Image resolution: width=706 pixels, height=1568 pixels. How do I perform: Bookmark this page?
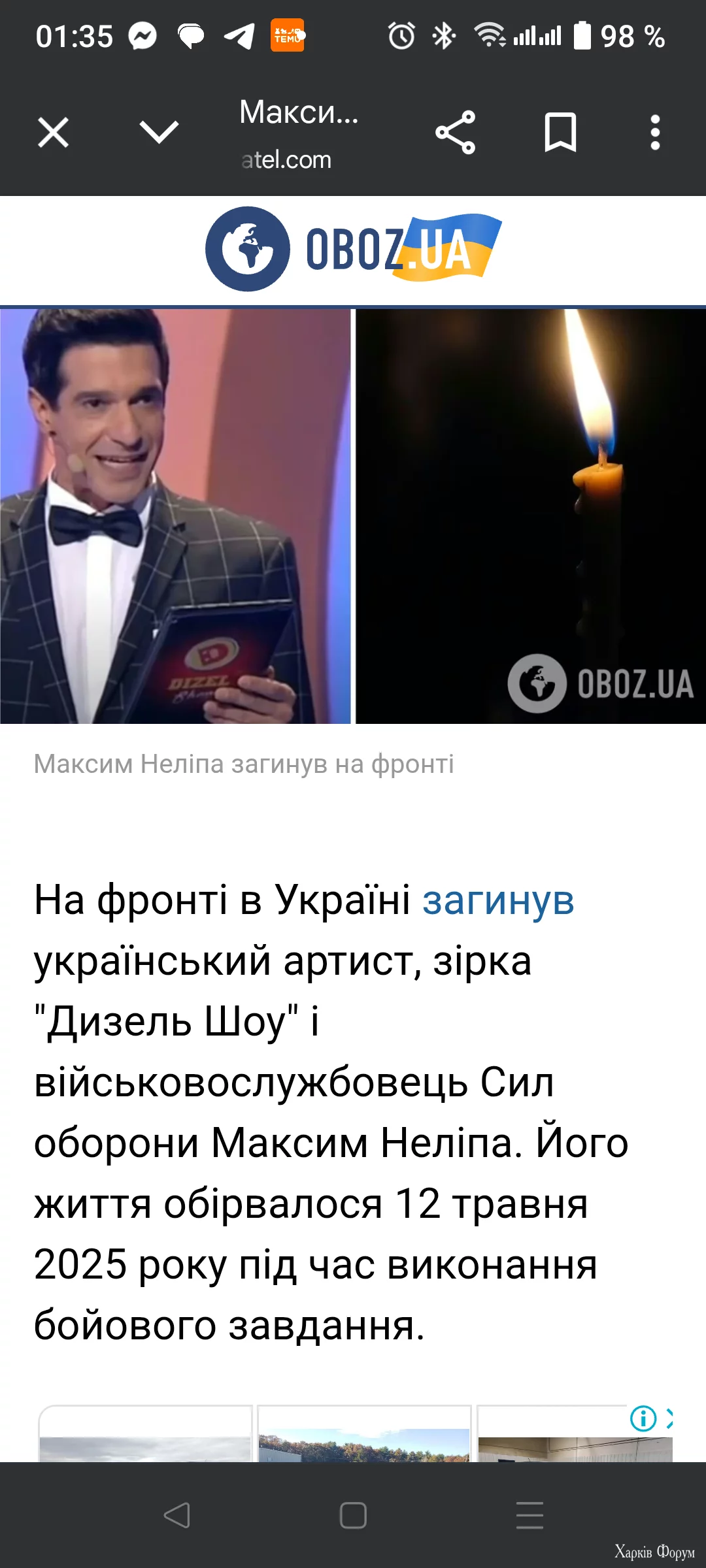pyautogui.click(x=560, y=133)
